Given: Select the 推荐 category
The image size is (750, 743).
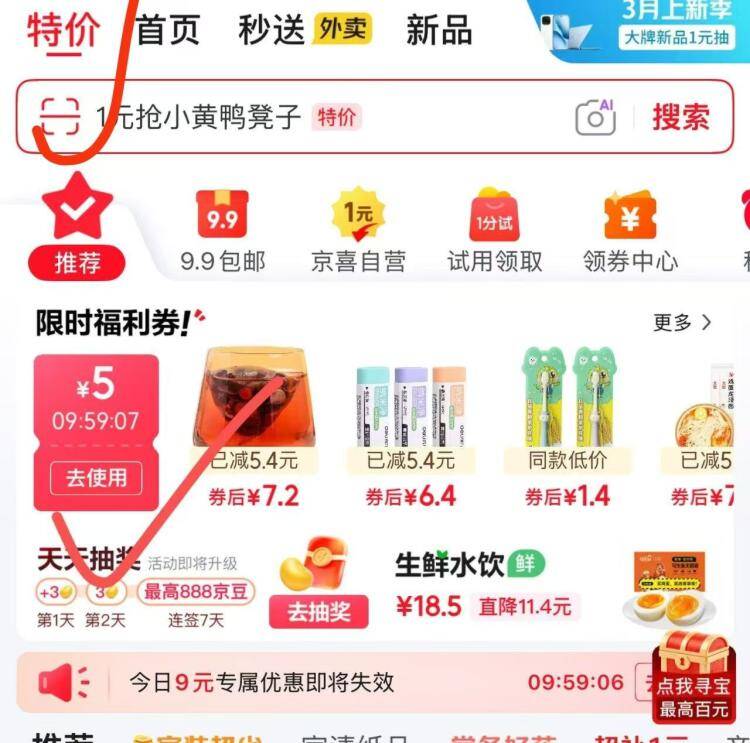Looking at the screenshot, I should pyautogui.click(x=77, y=228).
